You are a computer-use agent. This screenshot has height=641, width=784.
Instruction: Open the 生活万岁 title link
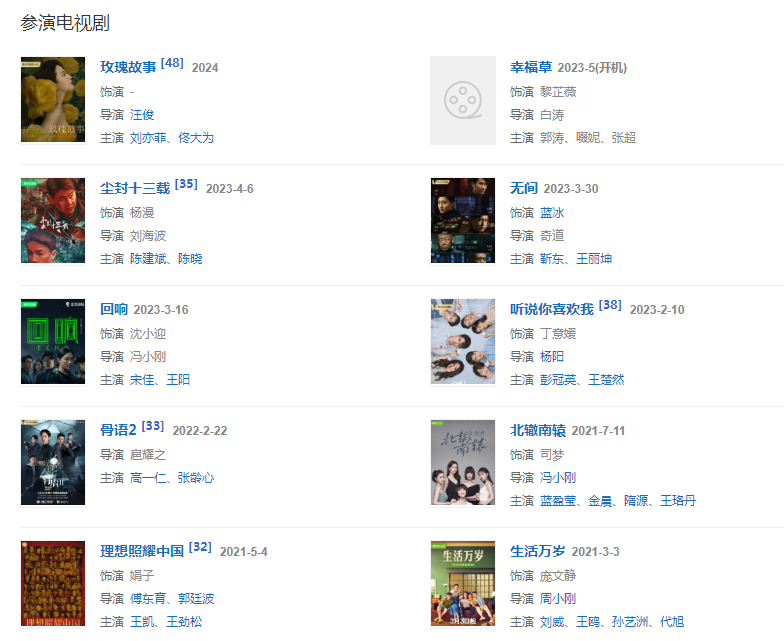pyautogui.click(x=538, y=551)
